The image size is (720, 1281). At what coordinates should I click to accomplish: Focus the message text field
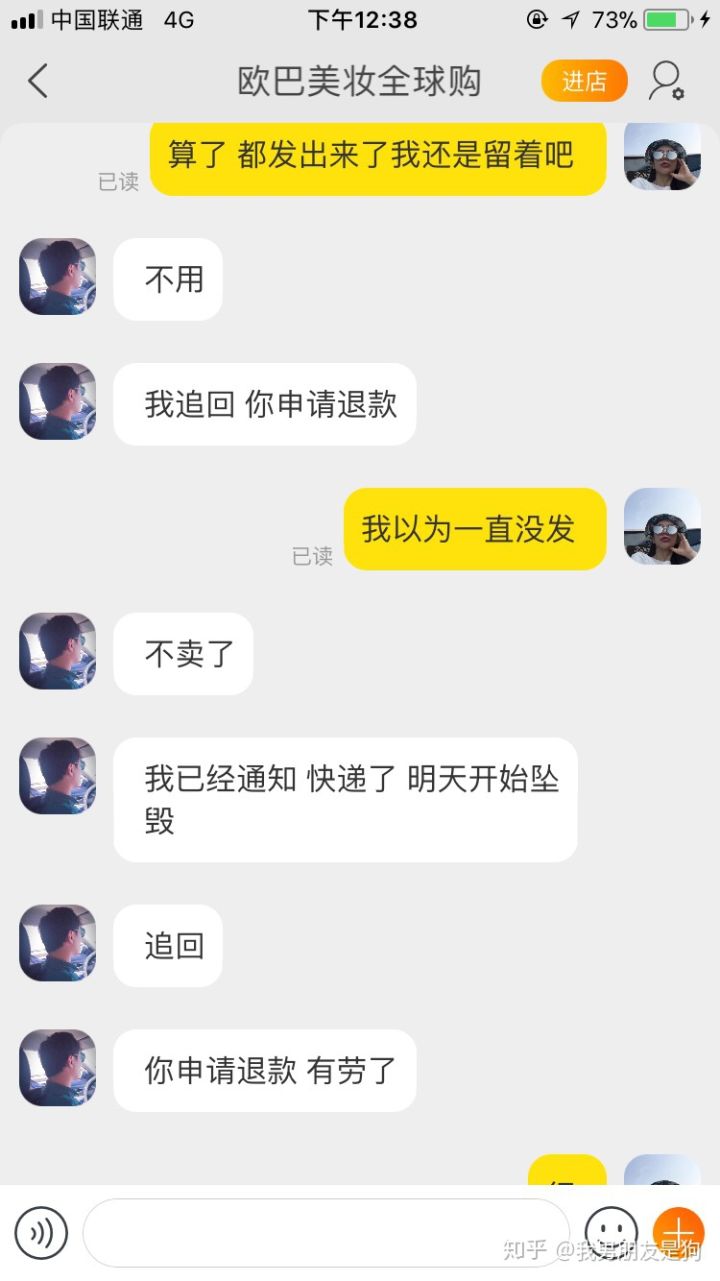tap(325, 1233)
